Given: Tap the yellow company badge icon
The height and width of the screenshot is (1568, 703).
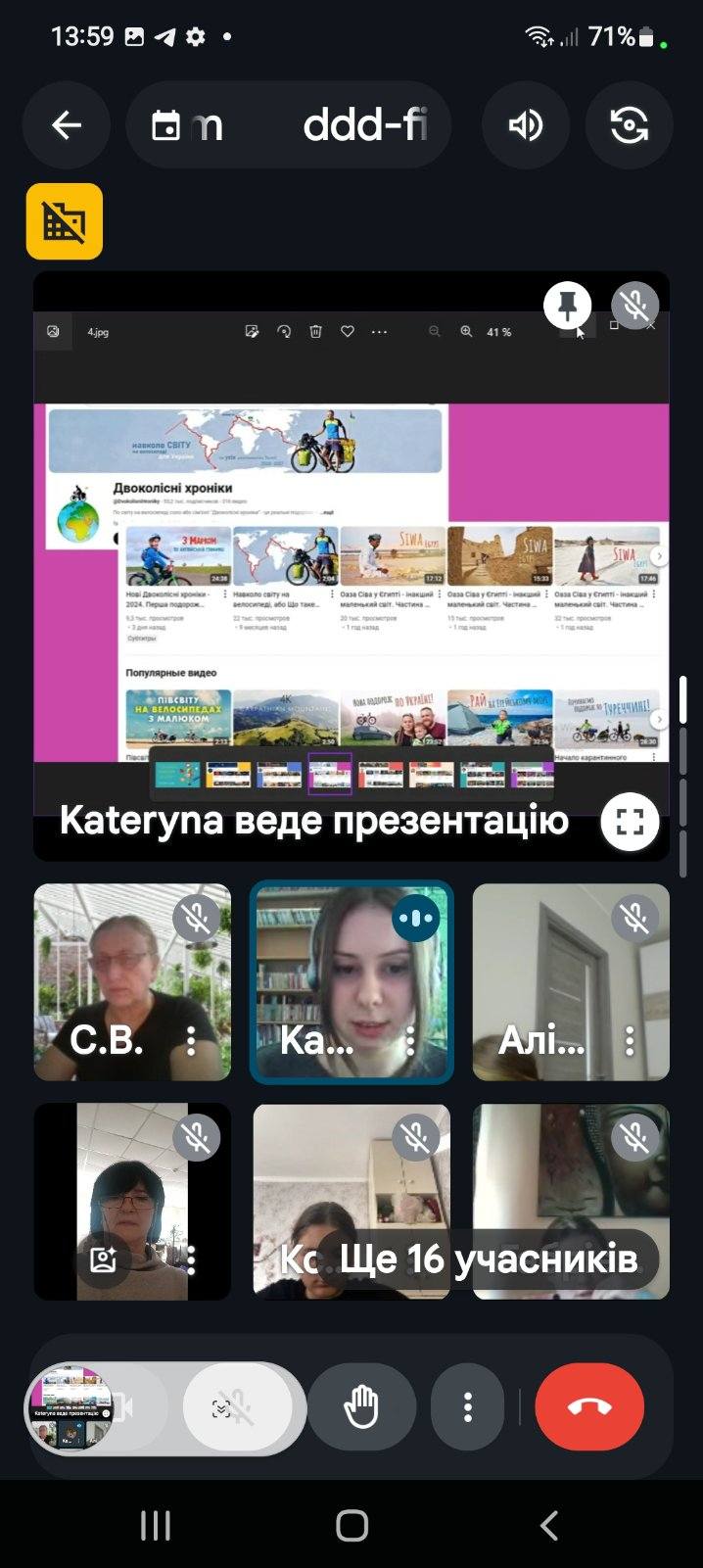Looking at the screenshot, I should point(65,221).
